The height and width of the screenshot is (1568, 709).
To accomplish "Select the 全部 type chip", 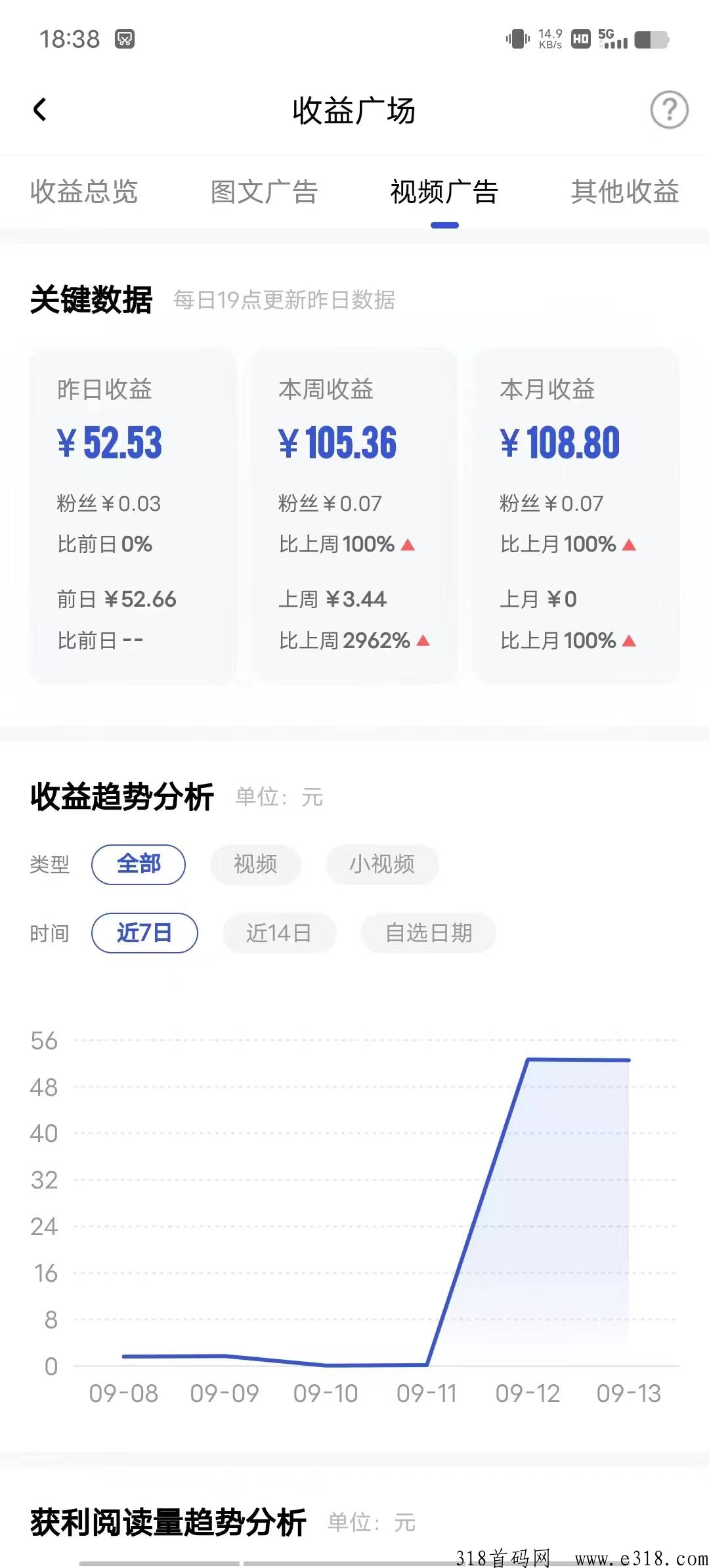I will [x=139, y=864].
